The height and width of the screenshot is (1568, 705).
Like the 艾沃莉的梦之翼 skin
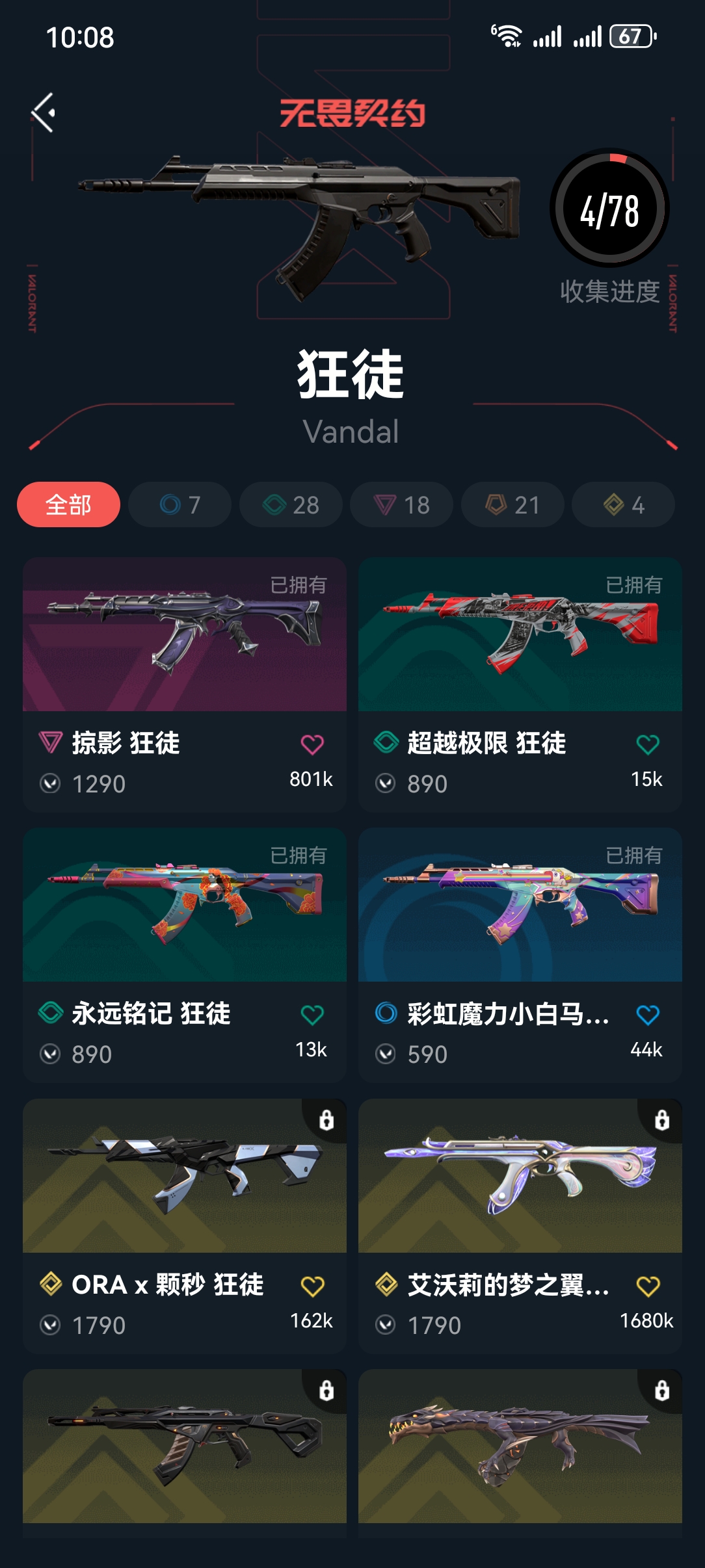point(648,1286)
